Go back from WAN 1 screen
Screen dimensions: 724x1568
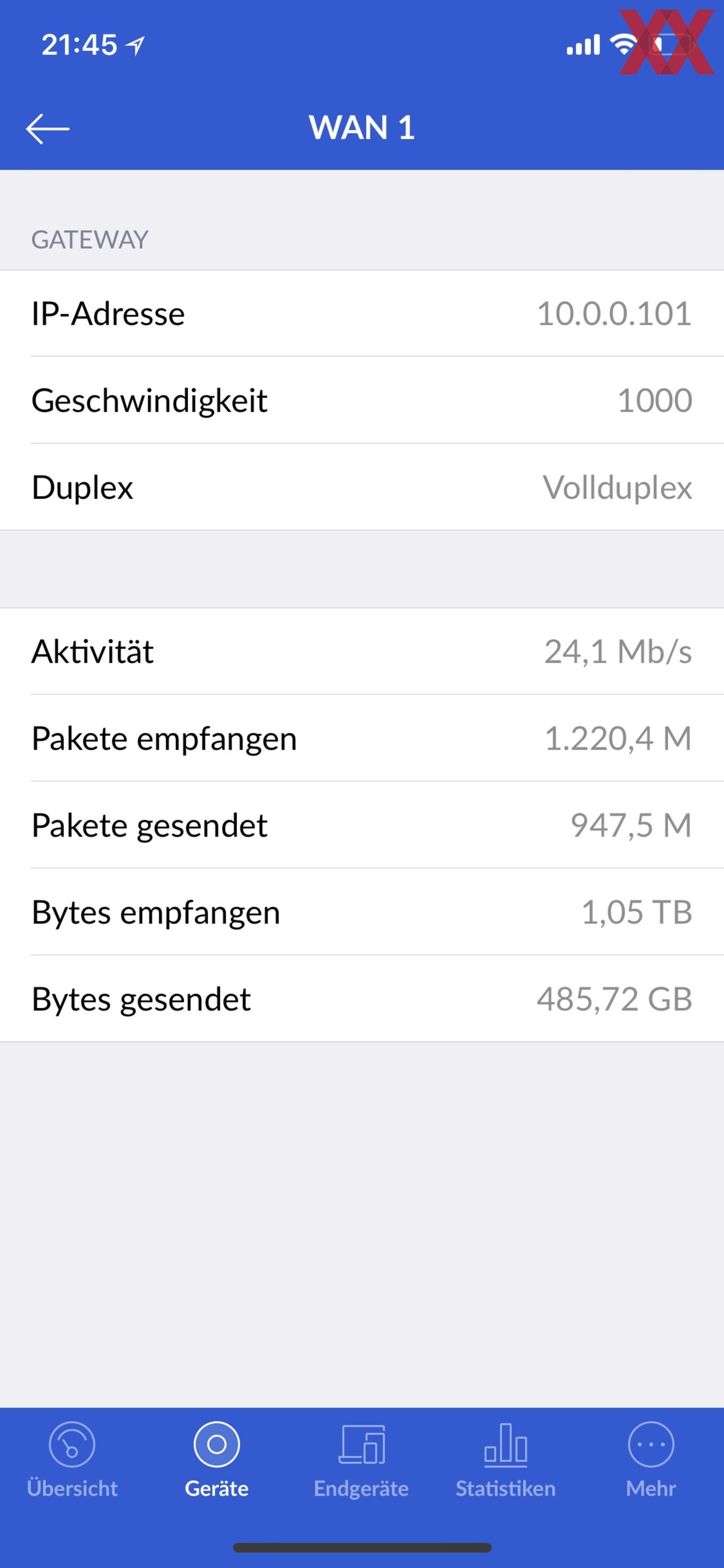point(47,128)
